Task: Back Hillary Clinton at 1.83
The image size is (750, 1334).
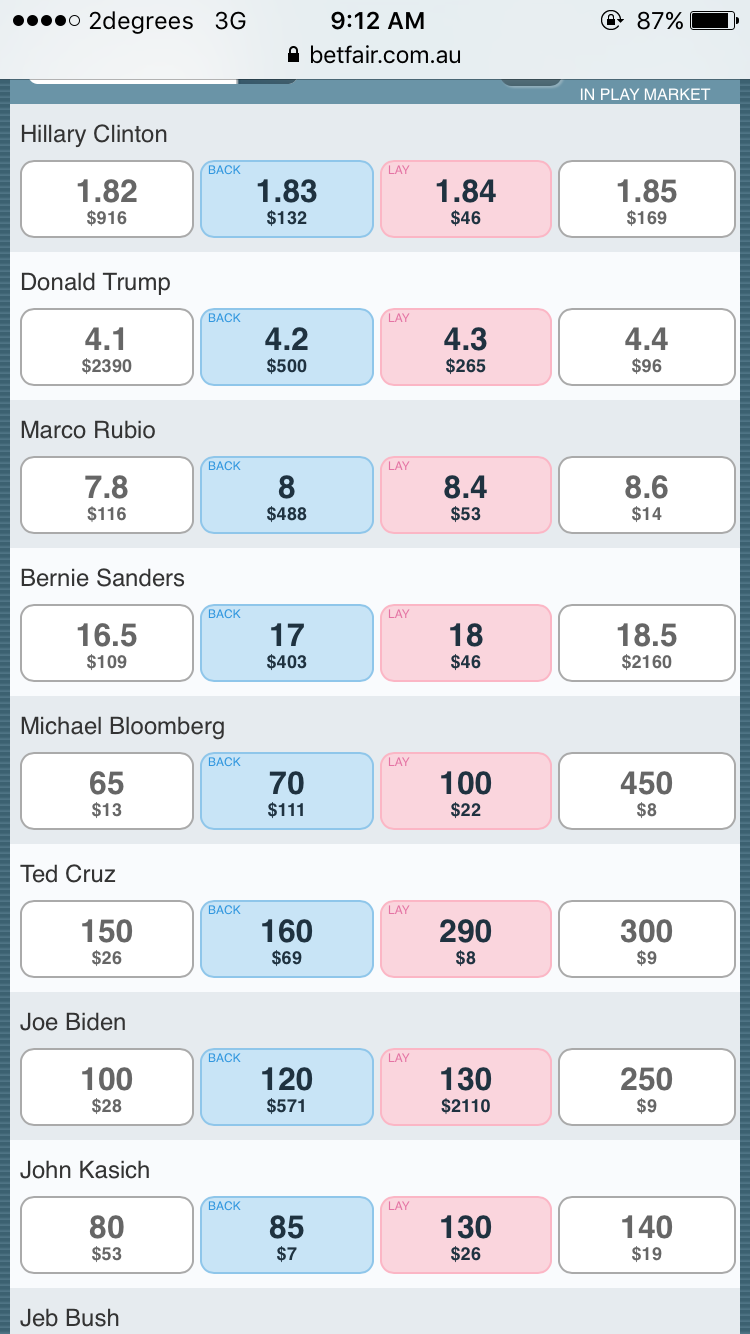Action: [287, 199]
